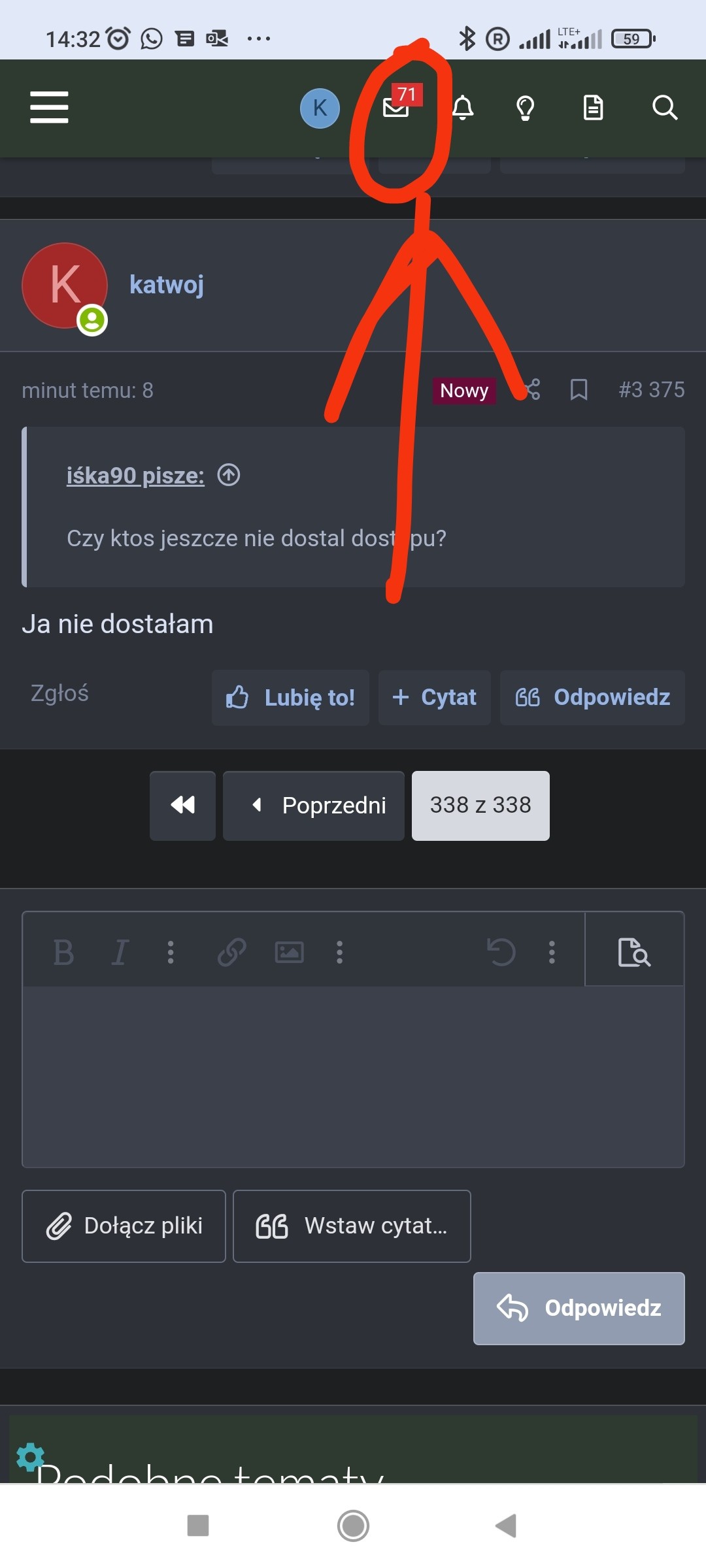Open the notifications bell
This screenshot has width=706, height=1568.
pos(463,108)
